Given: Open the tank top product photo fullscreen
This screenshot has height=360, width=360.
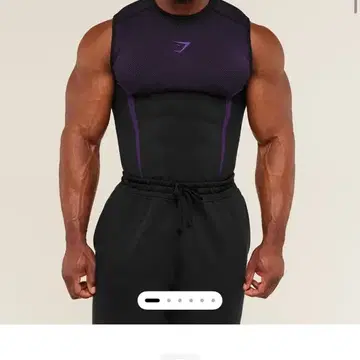Looking at the screenshot, I should click(x=180, y=162).
